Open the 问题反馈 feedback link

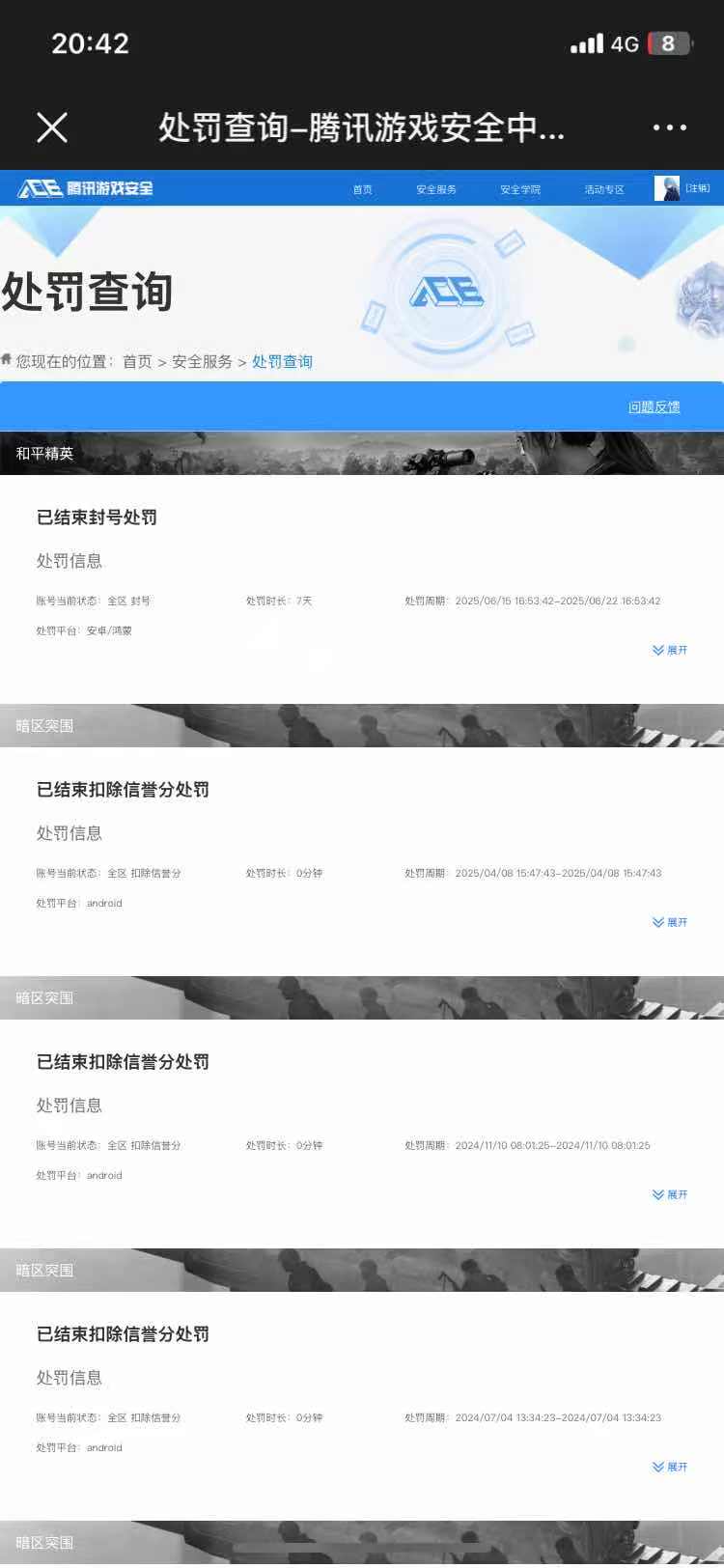coord(654,406)
